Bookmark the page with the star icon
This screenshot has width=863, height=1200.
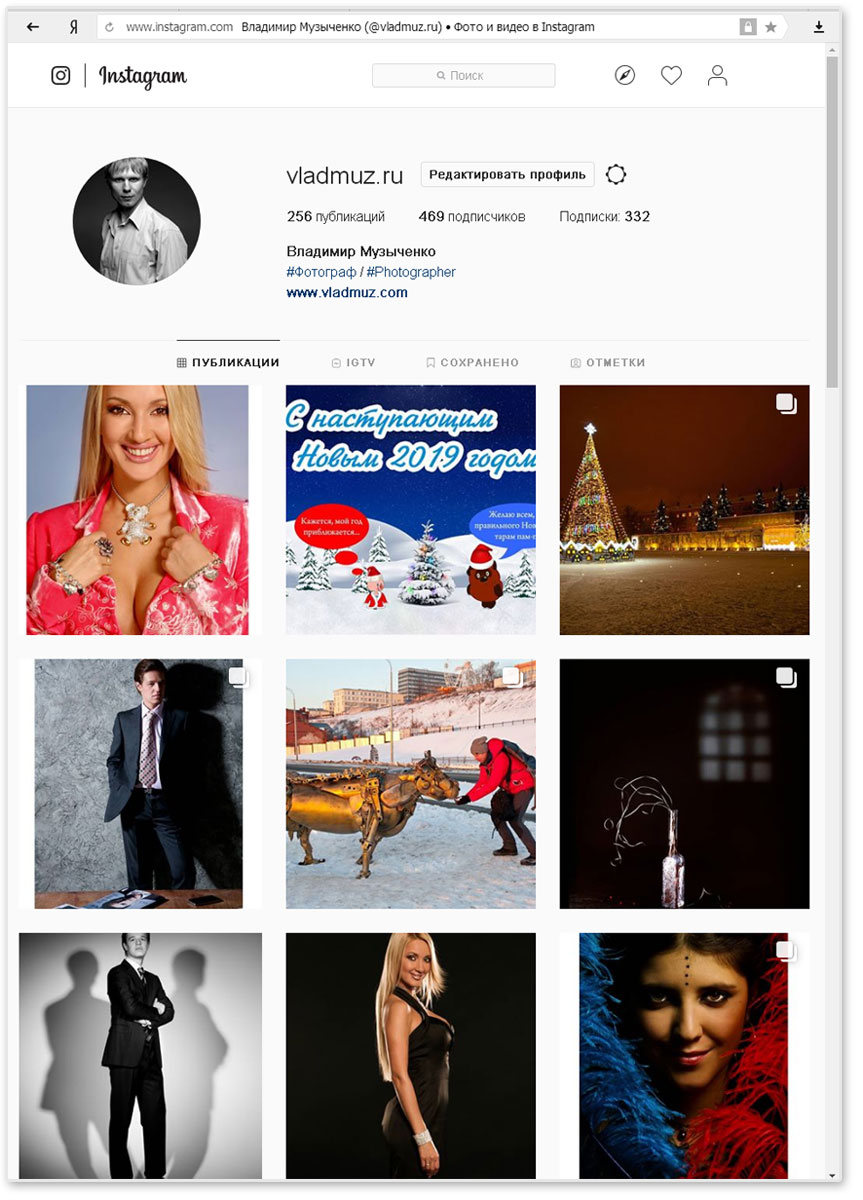pos(771,27)
